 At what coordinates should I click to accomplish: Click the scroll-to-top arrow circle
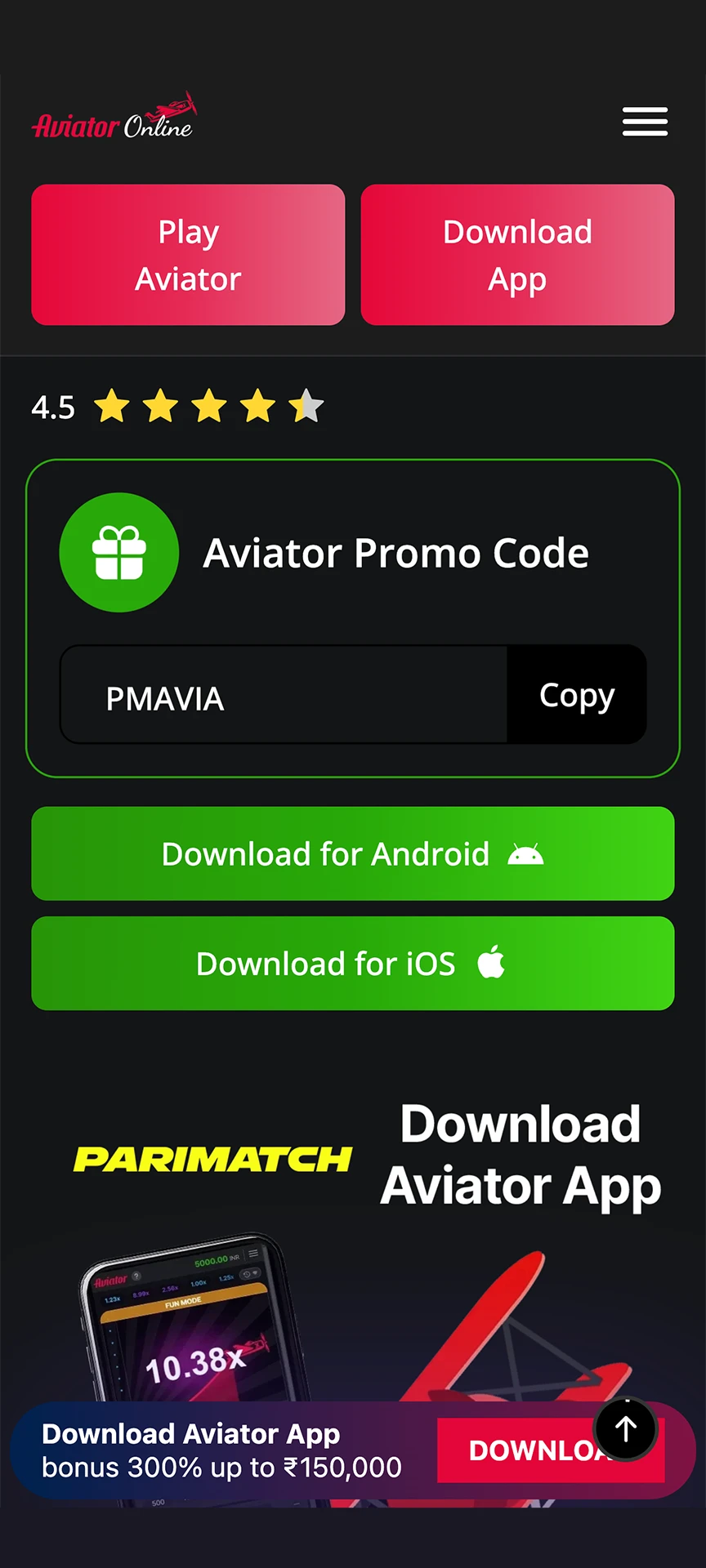click(x=625, y=1429)
